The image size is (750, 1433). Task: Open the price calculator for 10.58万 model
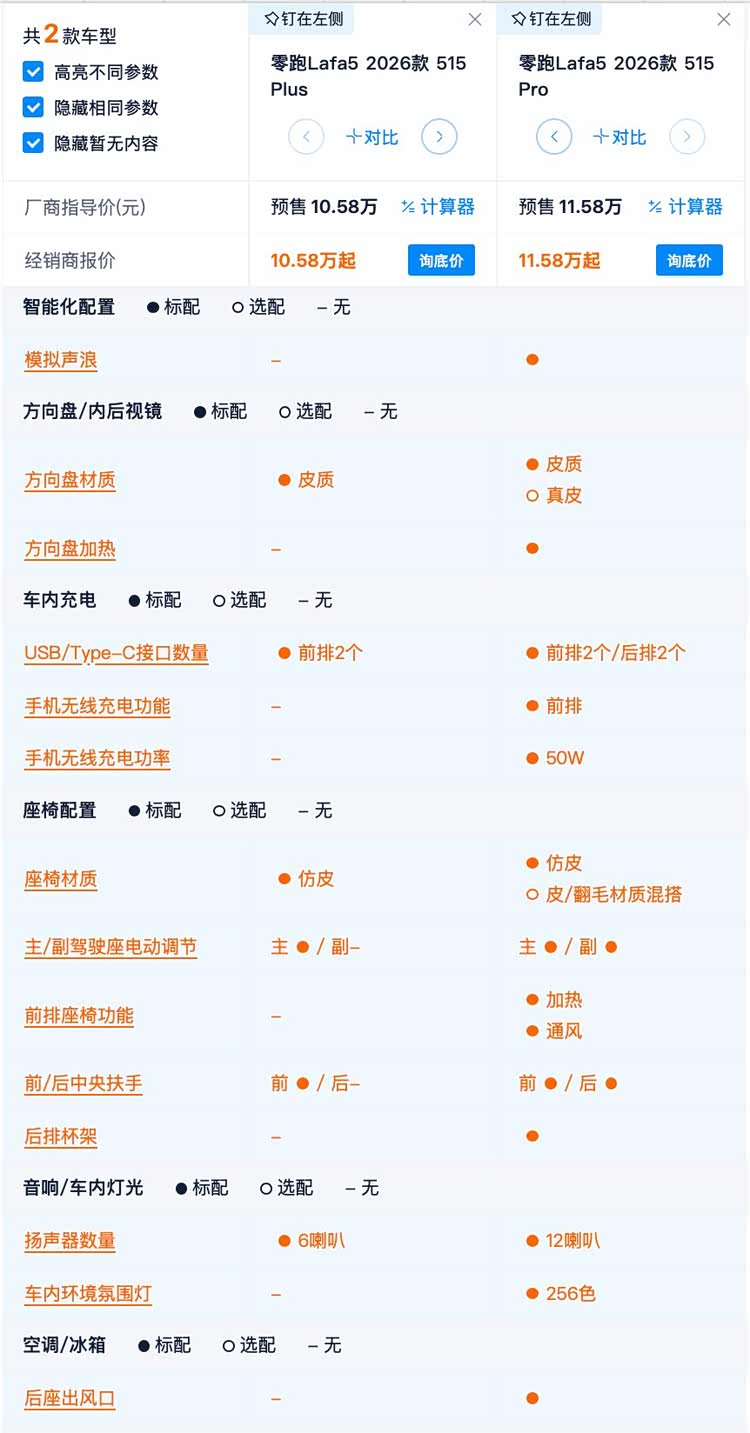pos(438,207)
